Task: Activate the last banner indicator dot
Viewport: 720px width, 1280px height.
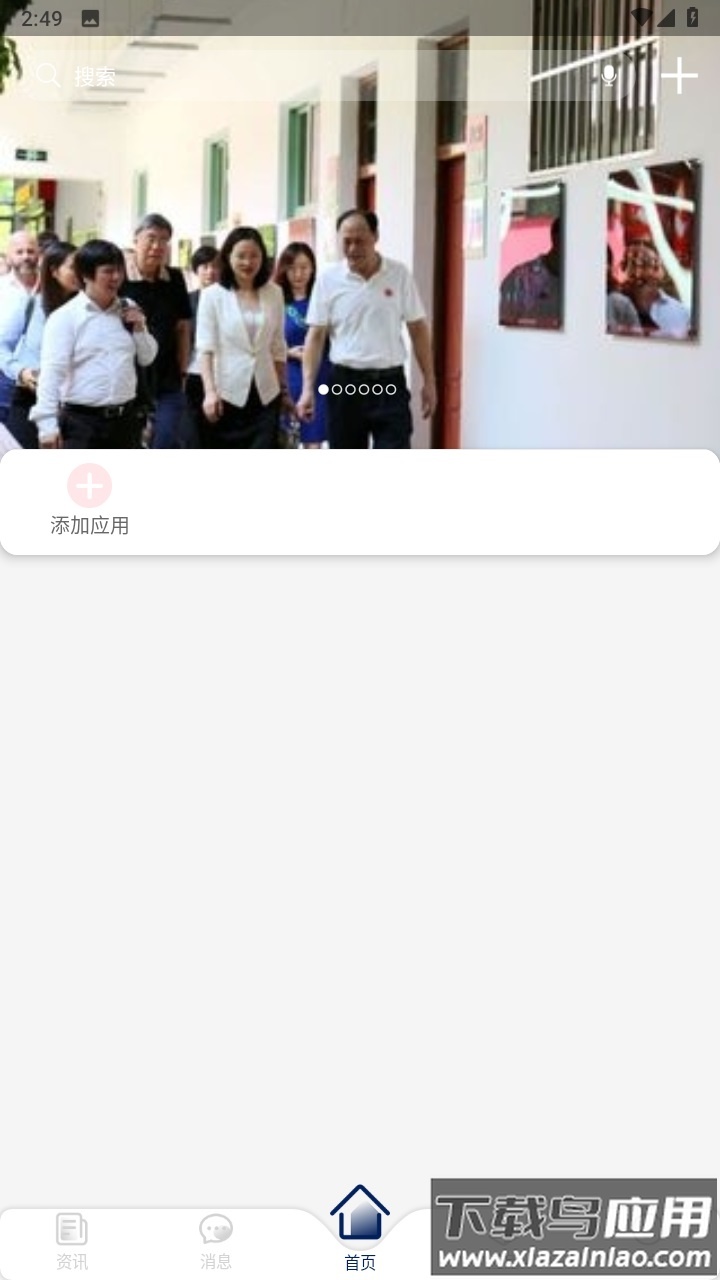Action: (x=389, y=390)
